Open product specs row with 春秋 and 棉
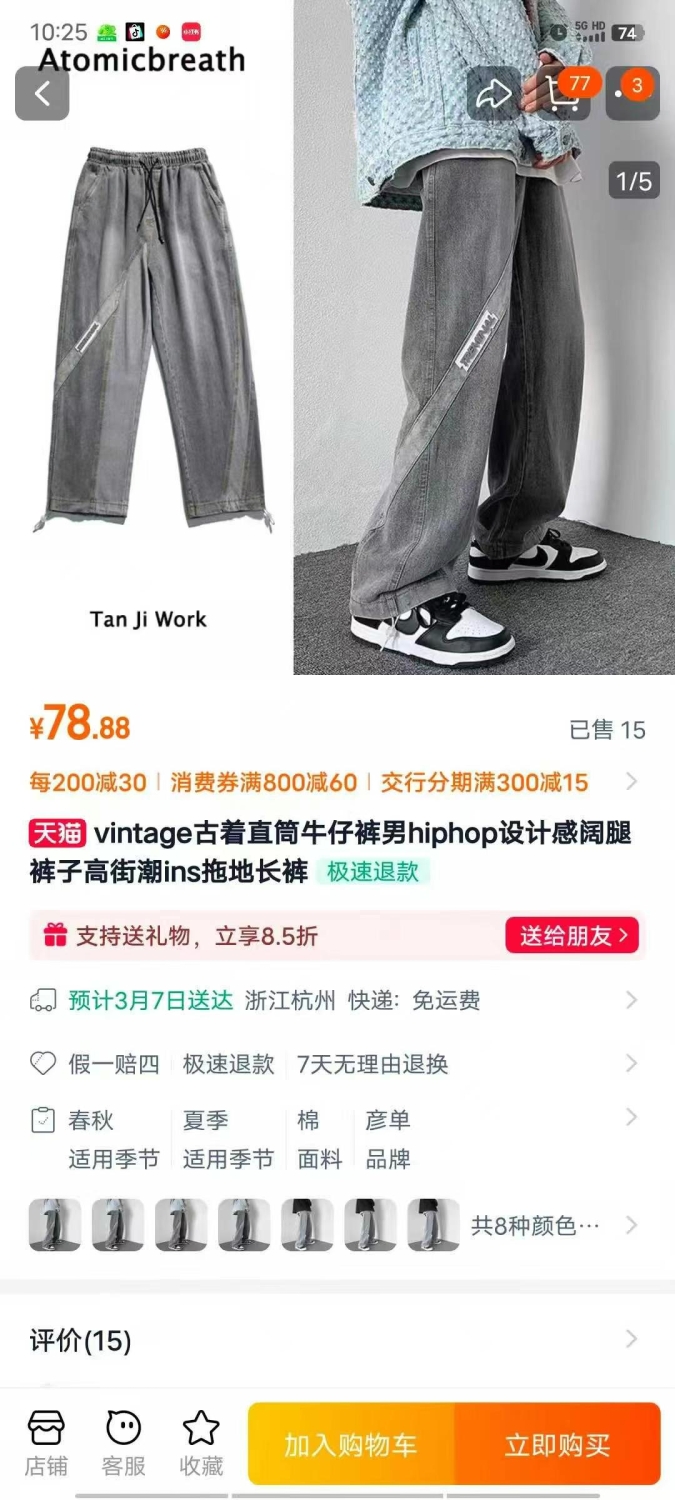675x1500 pixels. [x=337, y=1139]
